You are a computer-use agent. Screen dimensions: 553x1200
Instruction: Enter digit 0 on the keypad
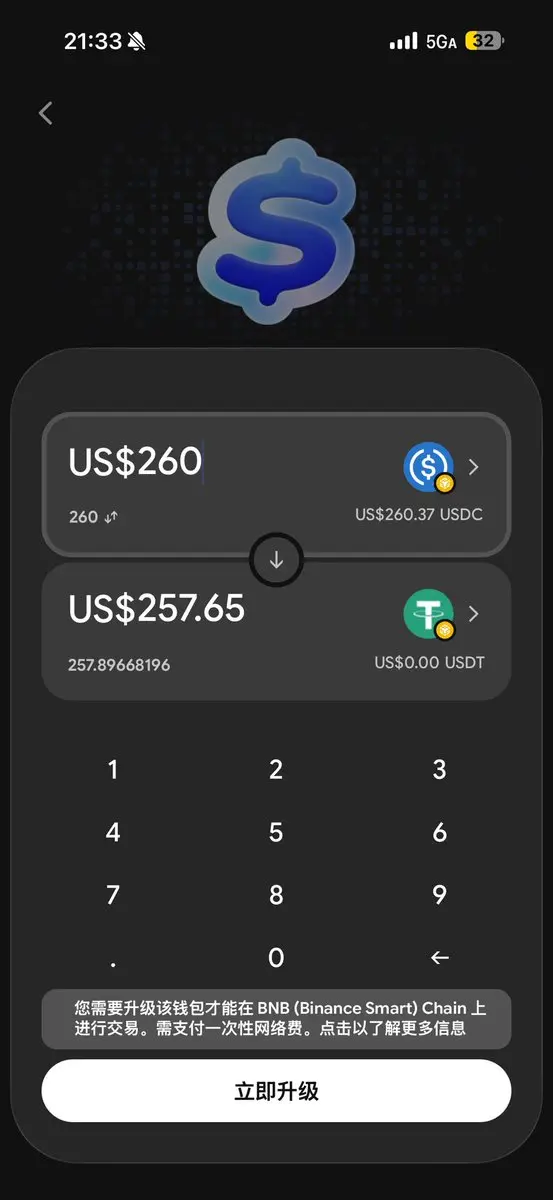coord(276,958)
